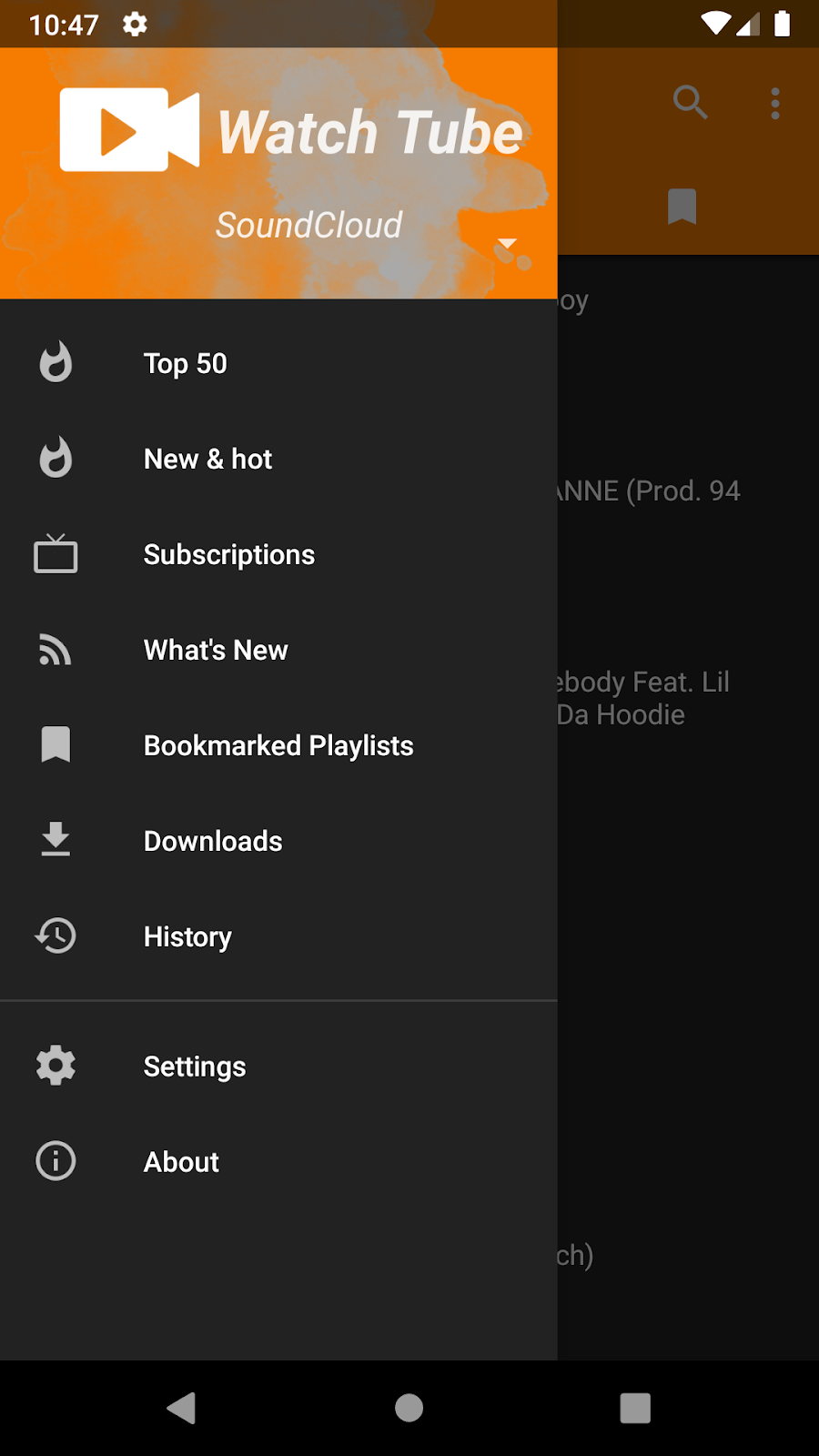
Task: Expand the SoundCloud service selector
Action: pos(507,244)
